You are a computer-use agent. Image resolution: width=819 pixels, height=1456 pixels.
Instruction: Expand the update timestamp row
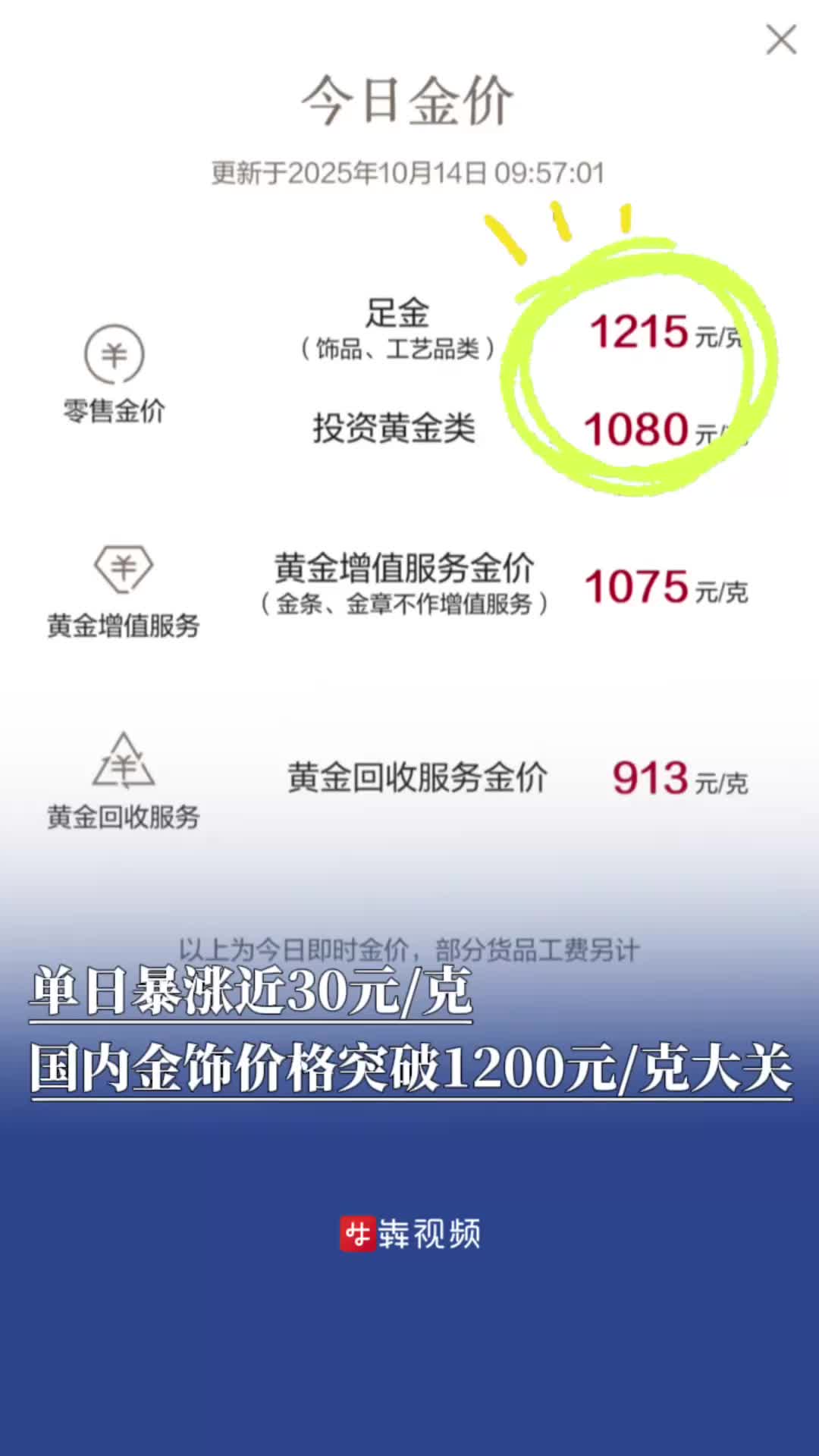(x=409, y=172)
